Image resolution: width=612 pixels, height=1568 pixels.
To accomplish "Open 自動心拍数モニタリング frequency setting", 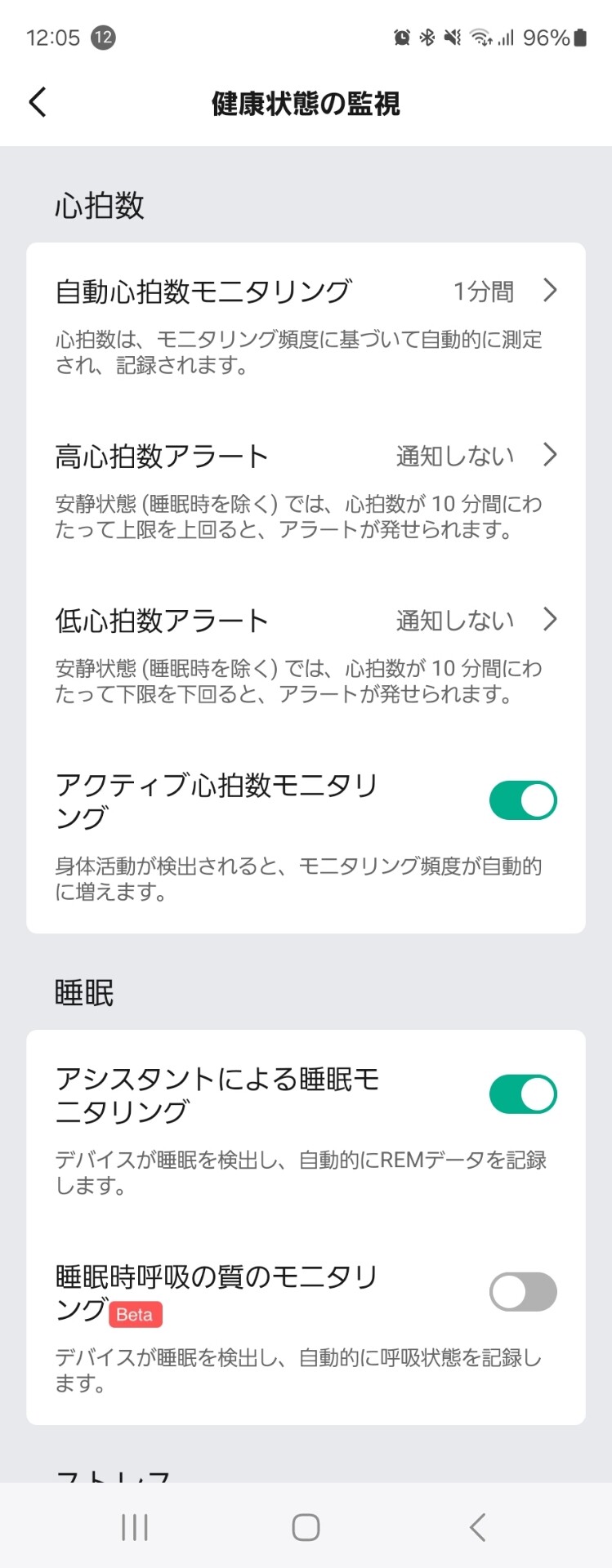I will [305, 292].
